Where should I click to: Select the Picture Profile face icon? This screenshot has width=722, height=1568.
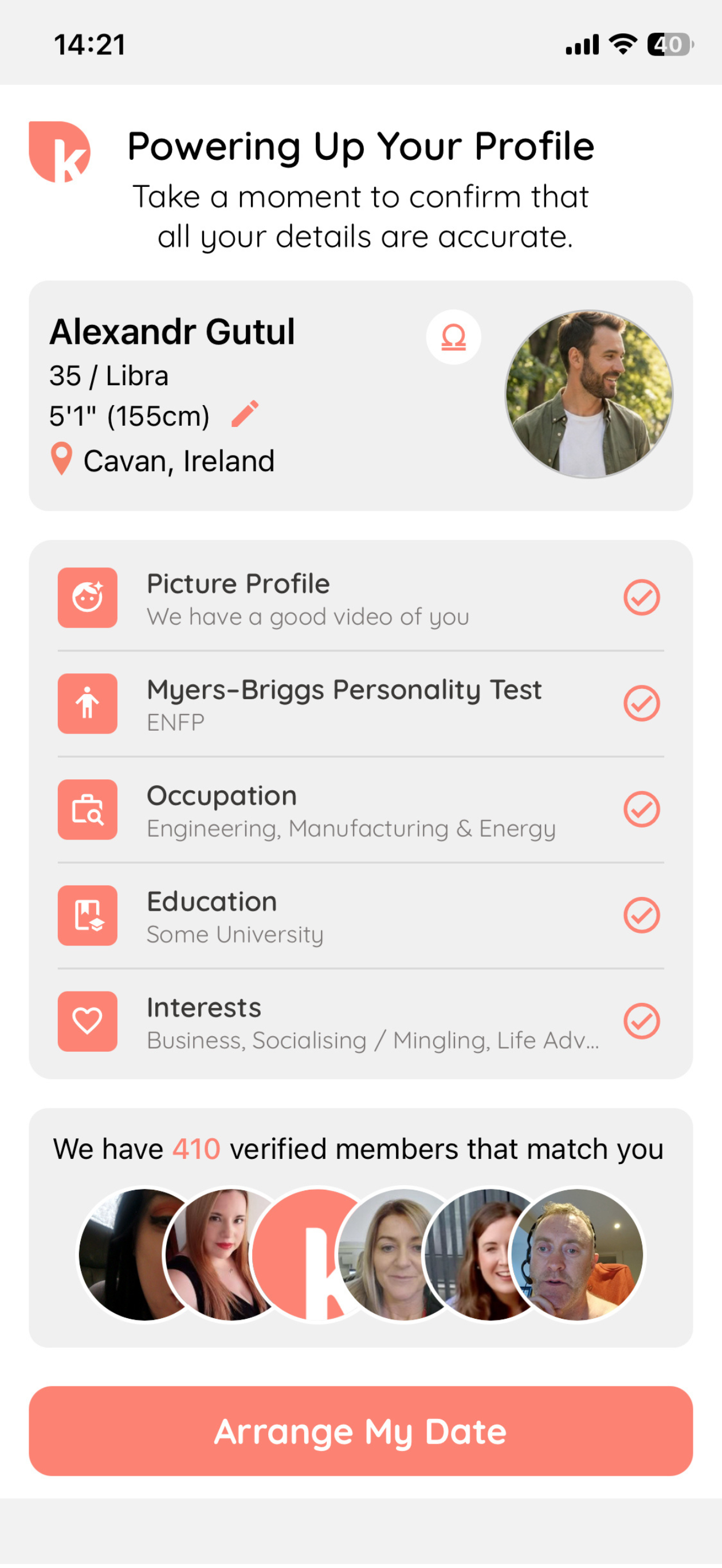coord(87,597)
